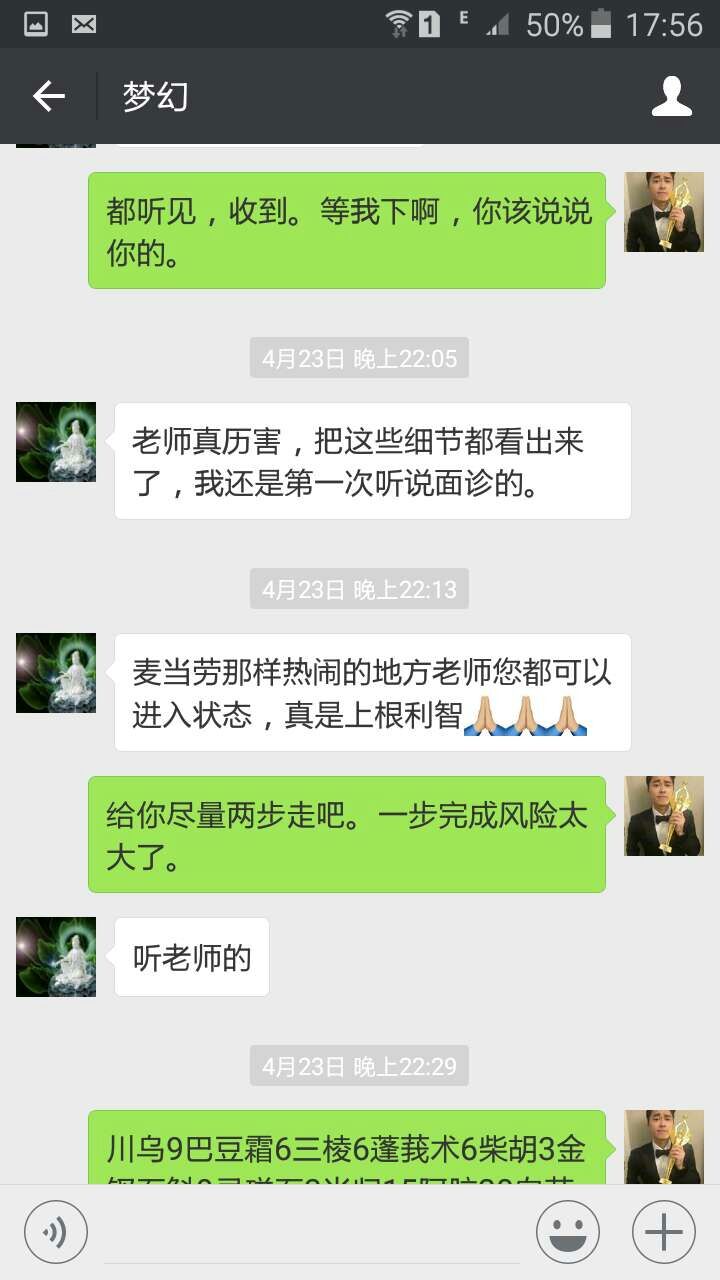Open chat info via the person icon
Screen dimensions: 720x1280
coord(671,96)
